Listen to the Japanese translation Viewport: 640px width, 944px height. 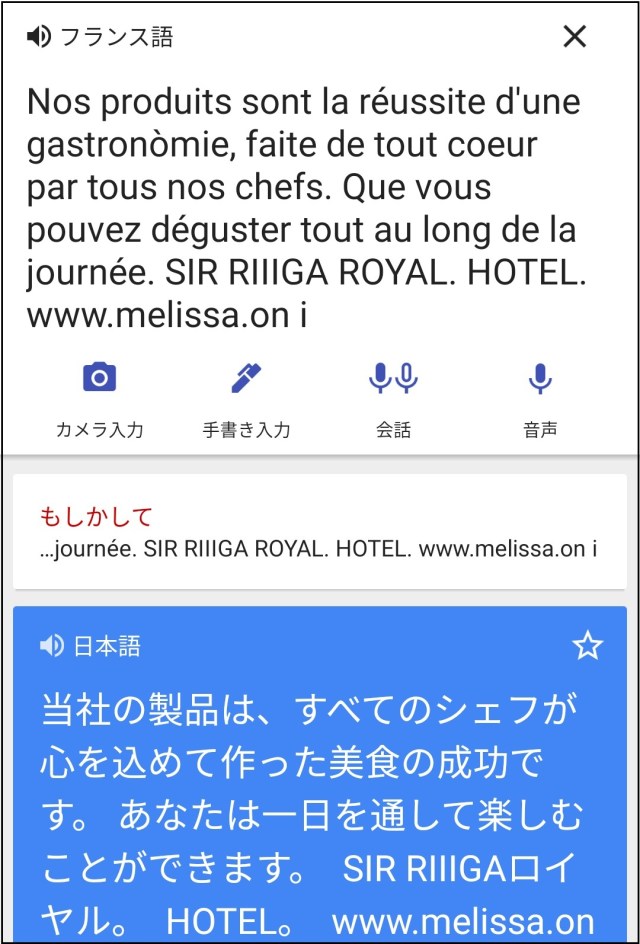(51, 646)
